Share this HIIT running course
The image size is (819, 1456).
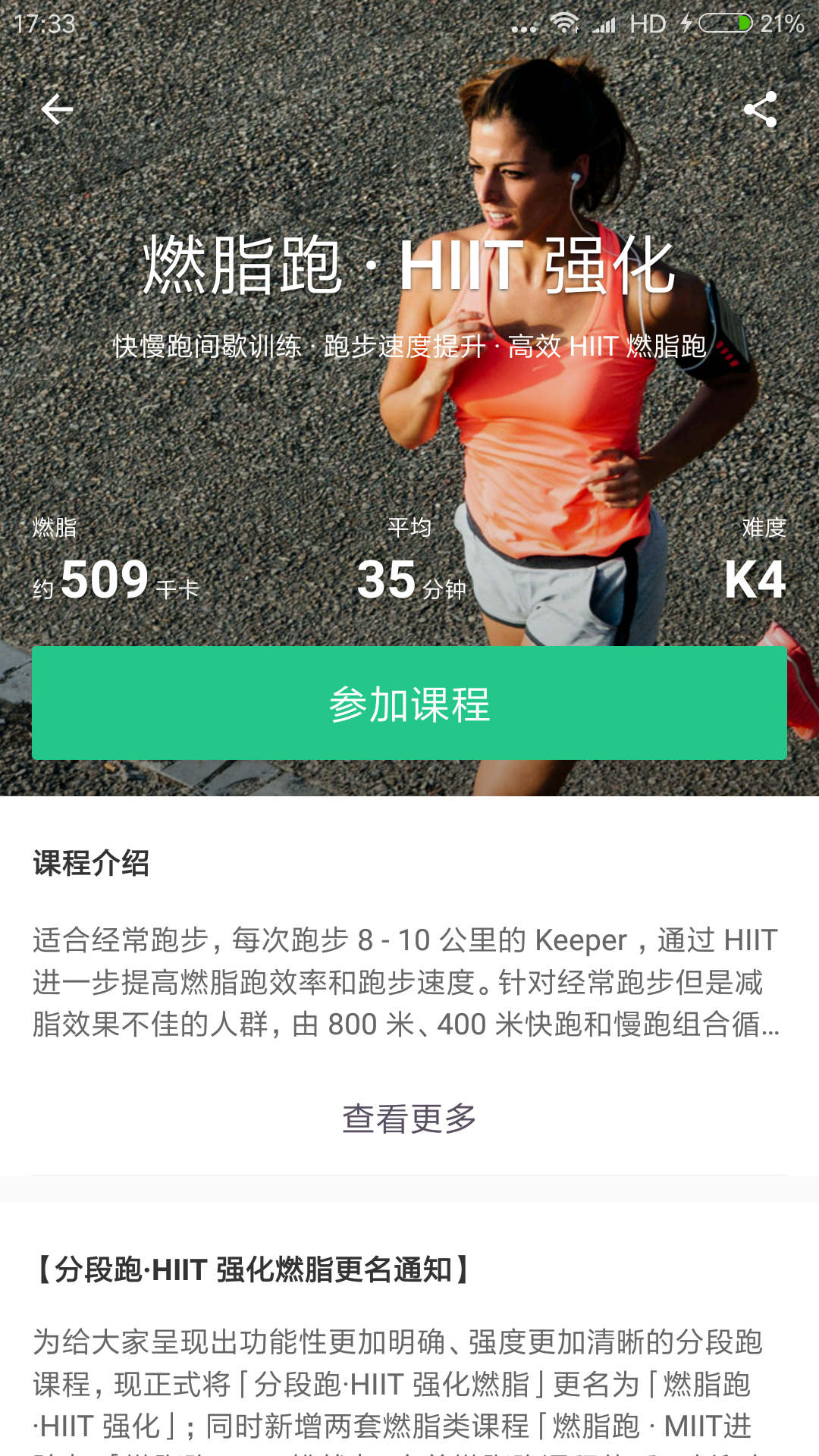coord(760,110)
